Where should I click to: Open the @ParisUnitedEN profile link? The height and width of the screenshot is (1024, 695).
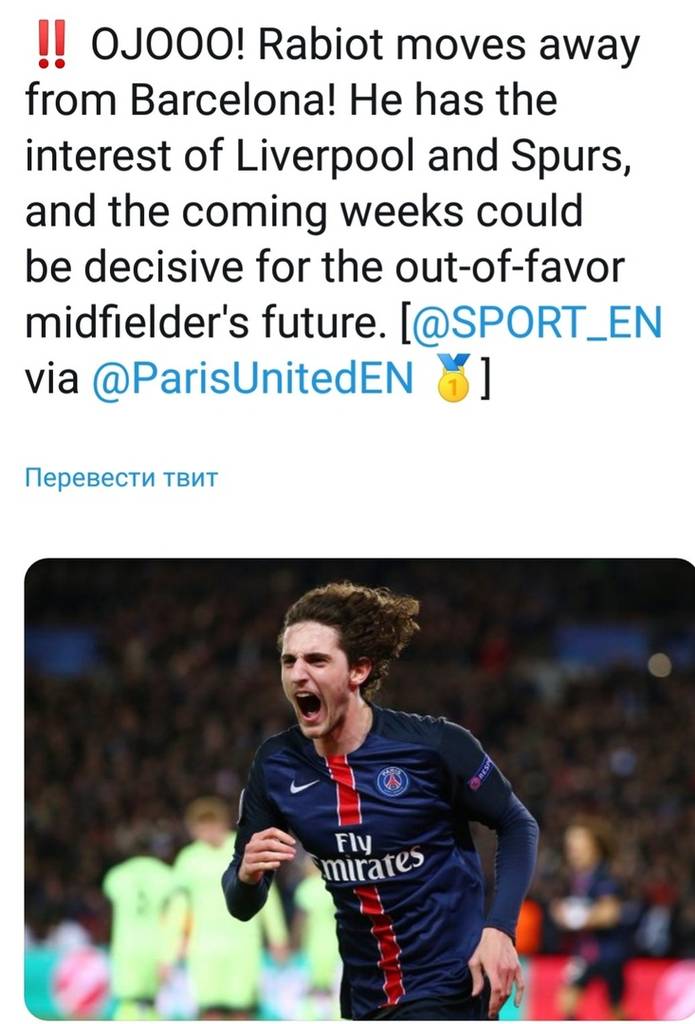tap(251, 380)
